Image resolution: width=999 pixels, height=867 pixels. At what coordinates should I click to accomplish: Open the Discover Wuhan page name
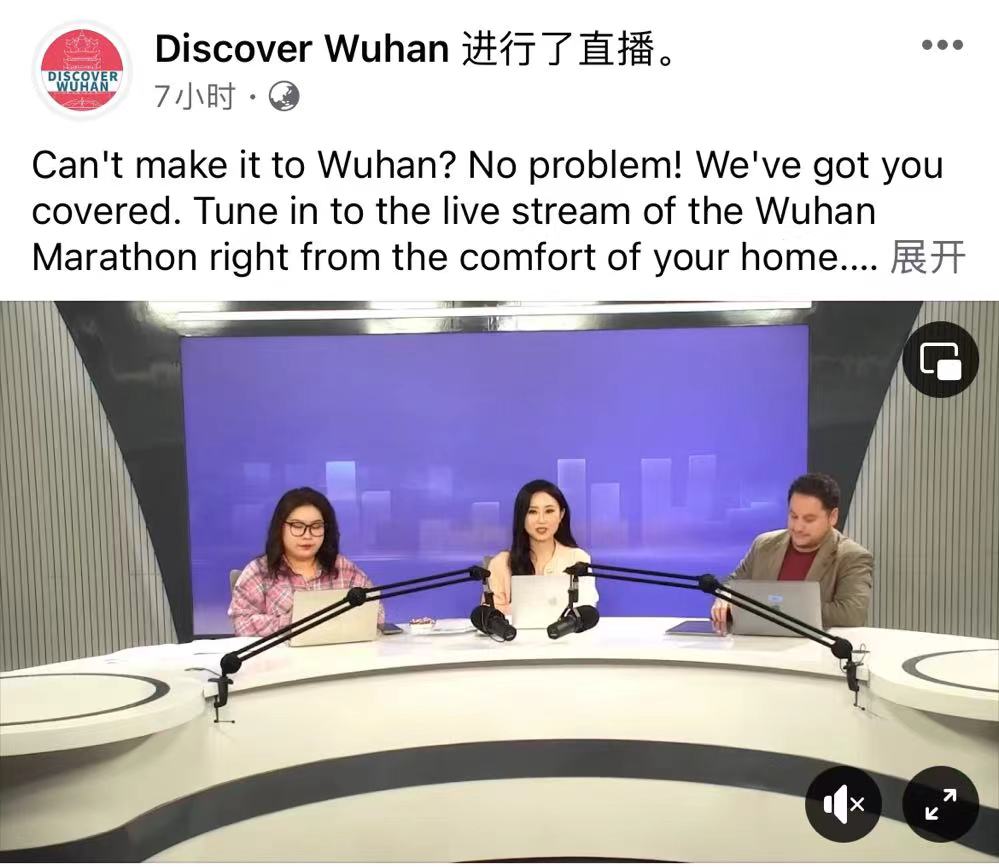point(302,48)
